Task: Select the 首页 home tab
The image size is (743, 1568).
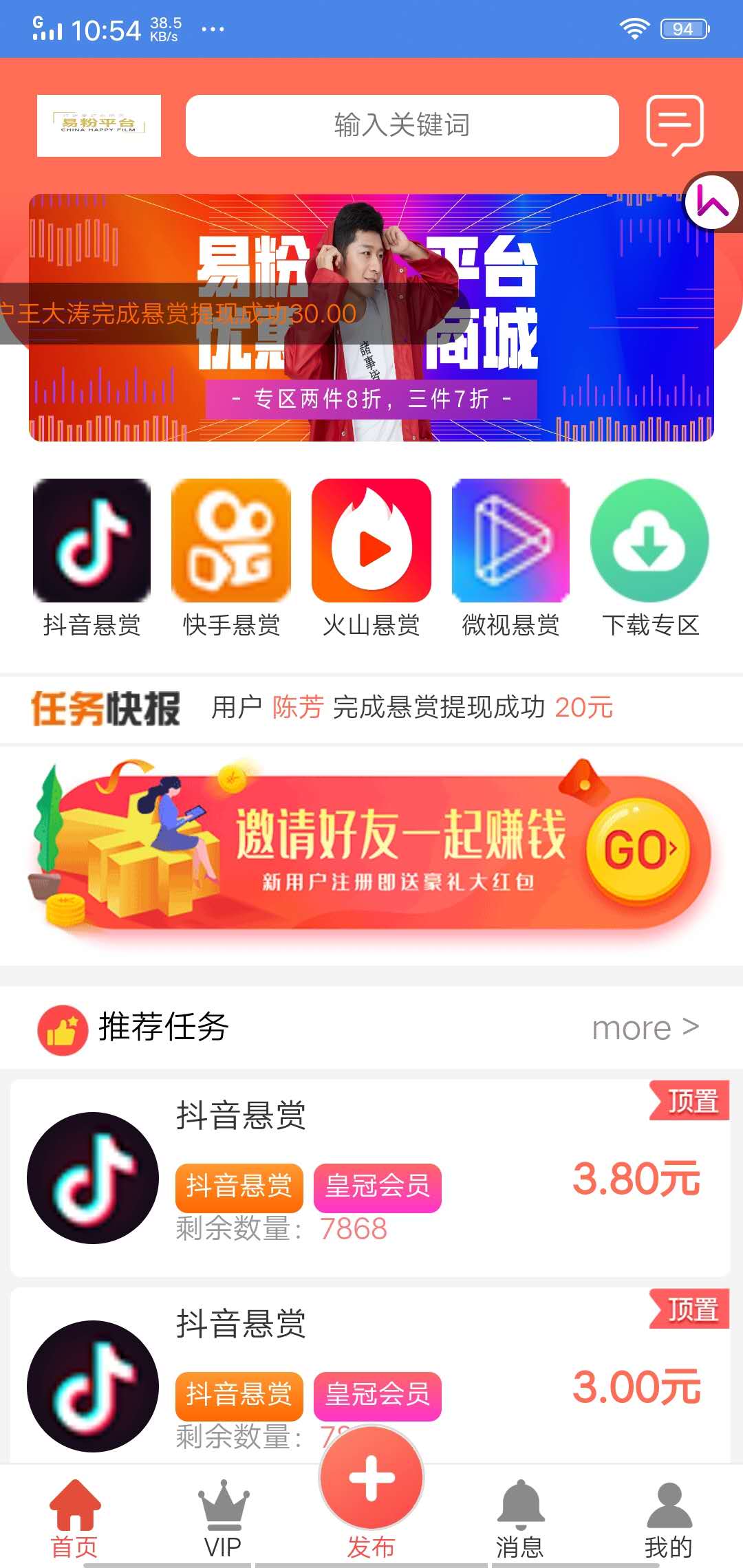Action: click(74, 1513)
